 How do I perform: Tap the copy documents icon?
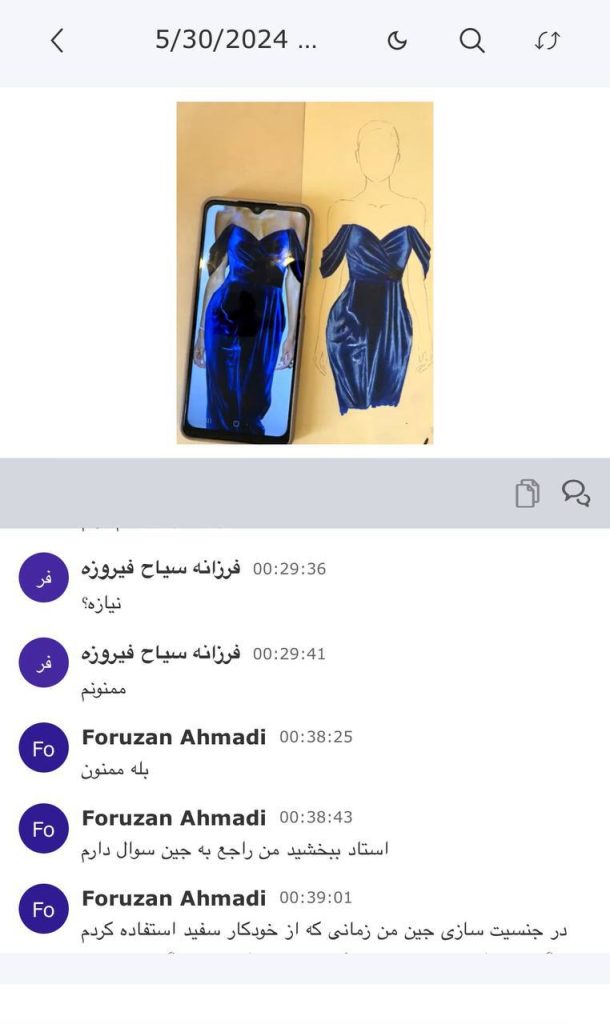point(527,493)
